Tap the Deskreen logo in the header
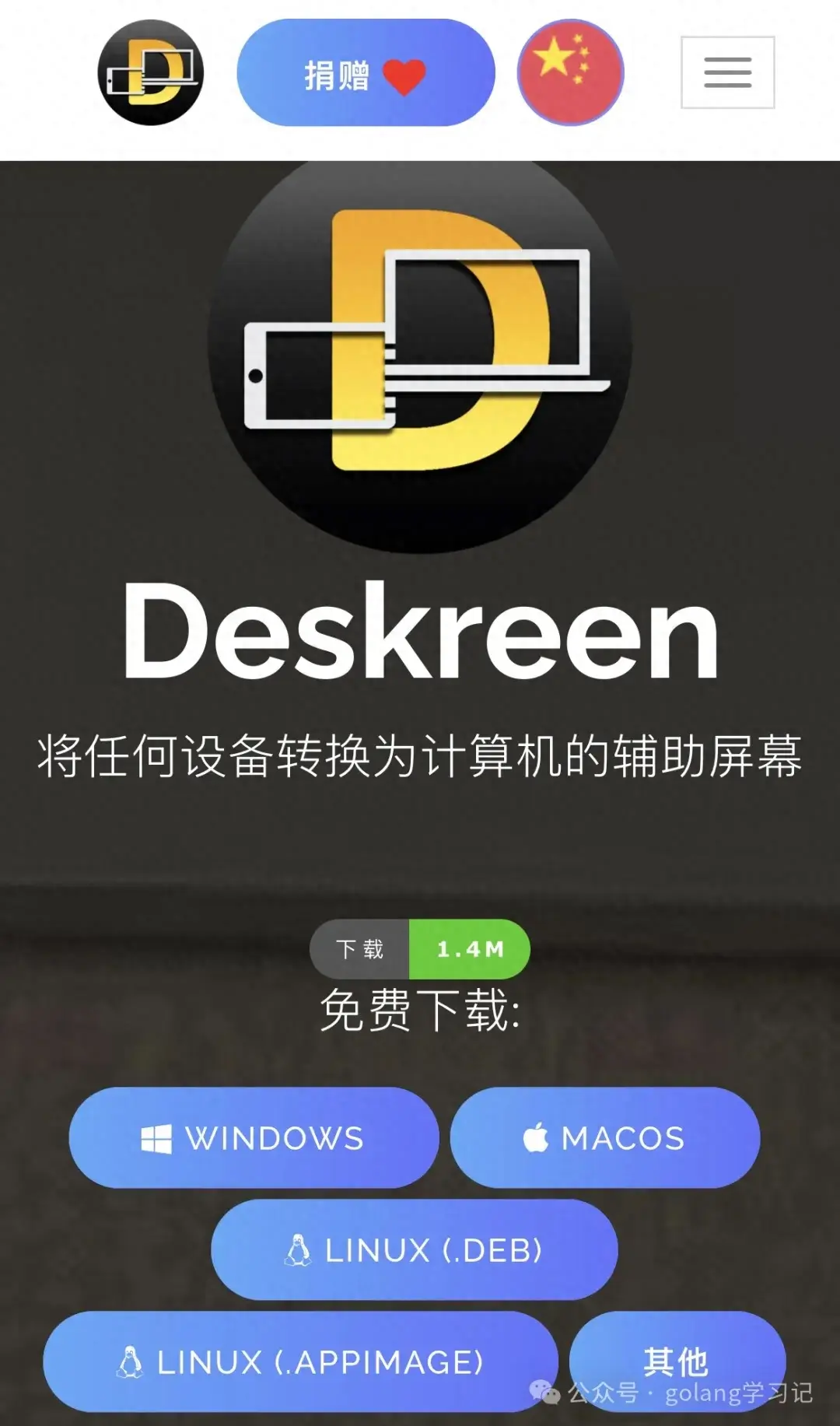Viewport: 840px width, 1426px height. (150, 72)
